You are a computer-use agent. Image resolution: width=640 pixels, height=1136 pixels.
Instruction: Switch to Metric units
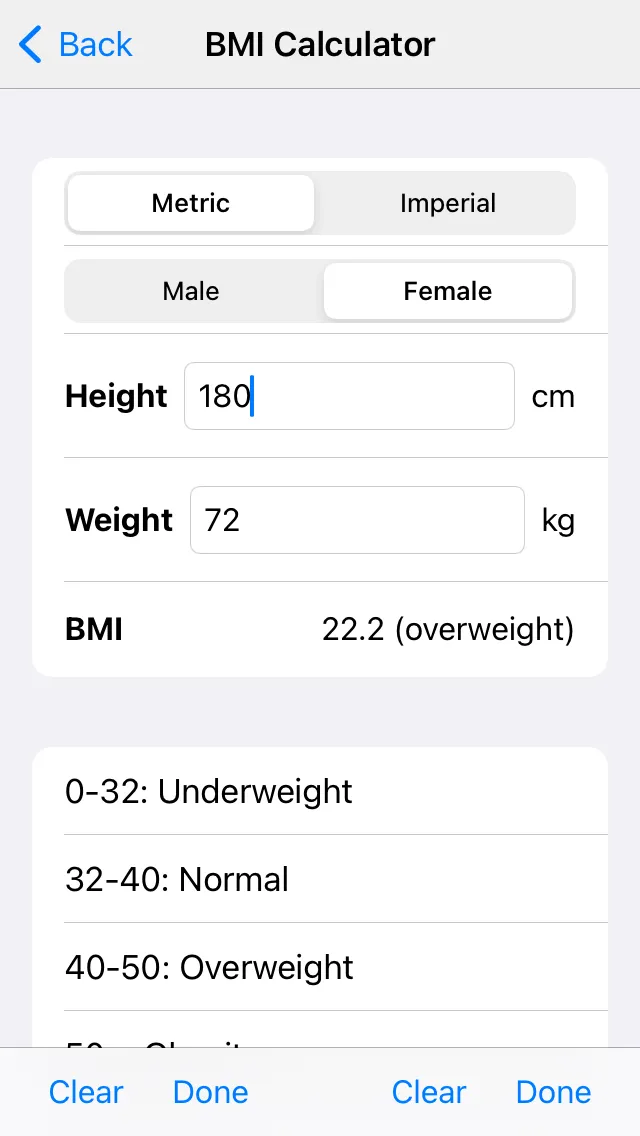click(190, 203)
